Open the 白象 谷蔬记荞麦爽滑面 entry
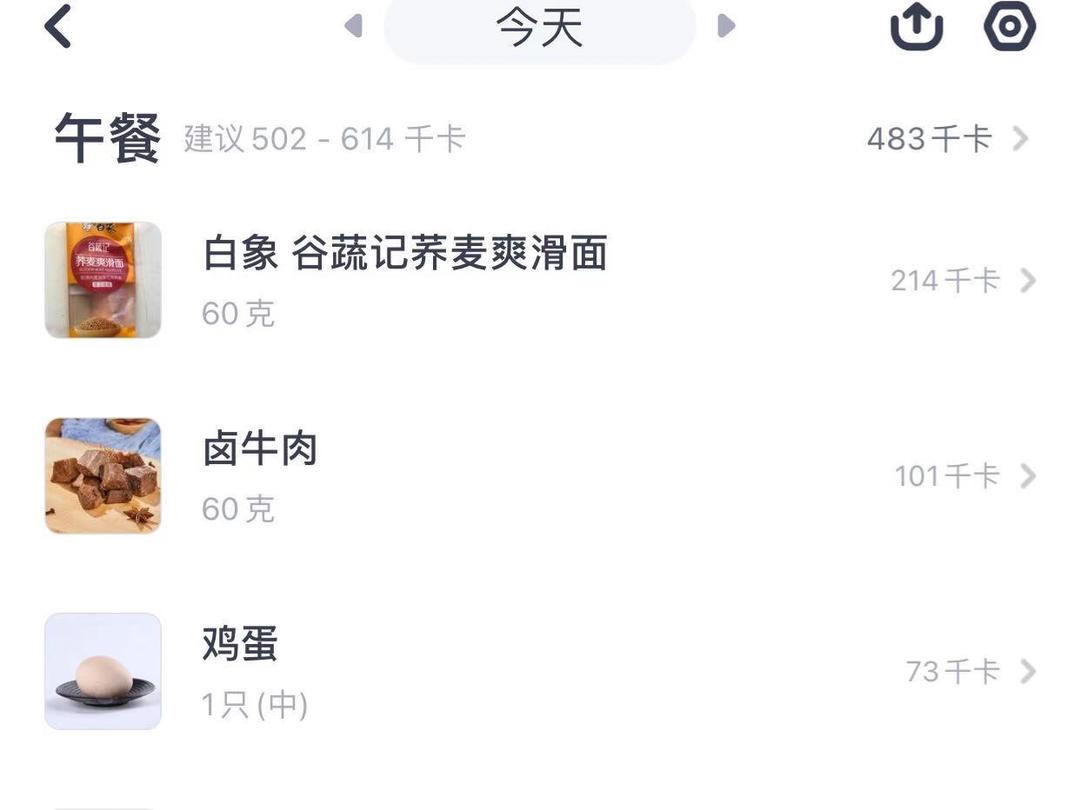This screenshot has width=1080, height=810. (x=540, y=280)
